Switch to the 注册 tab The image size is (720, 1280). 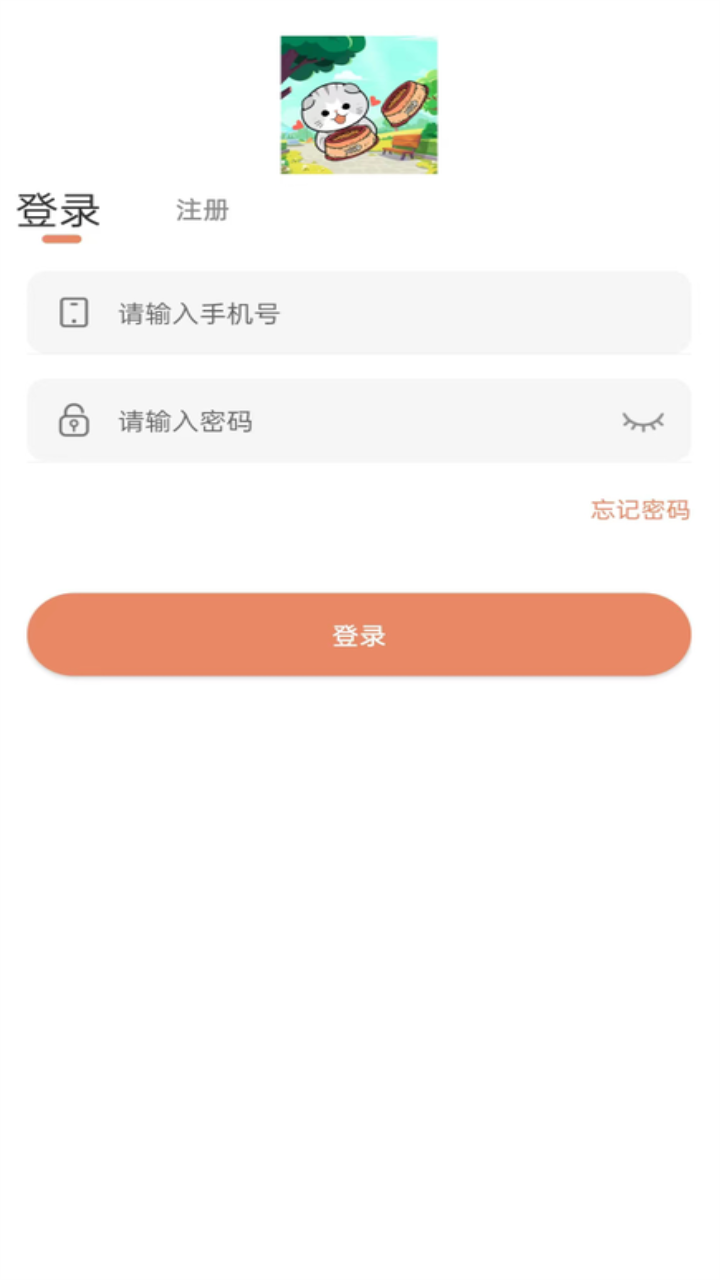click(202, 210)
